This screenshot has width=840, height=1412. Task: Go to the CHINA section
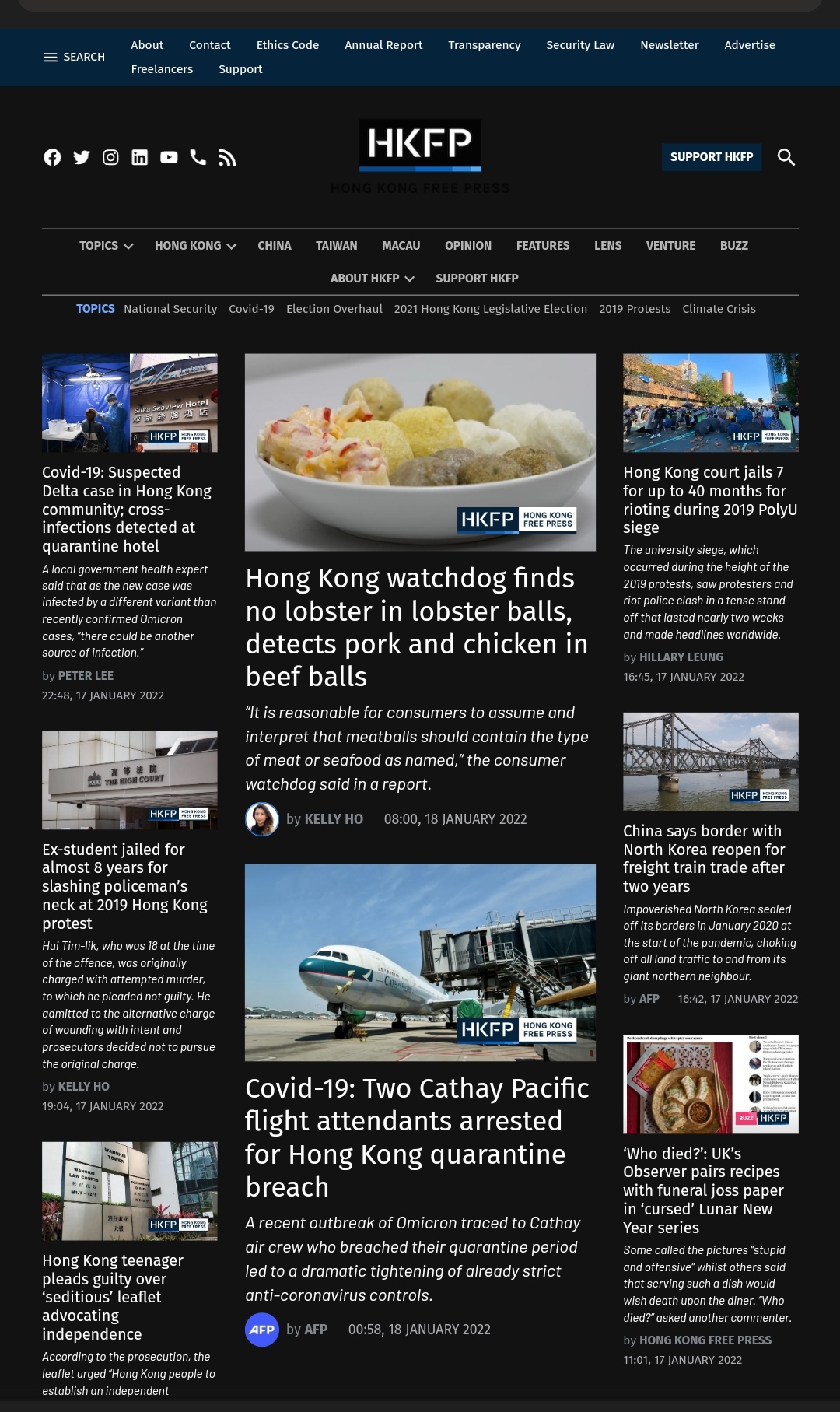click(x=274, y=246)
